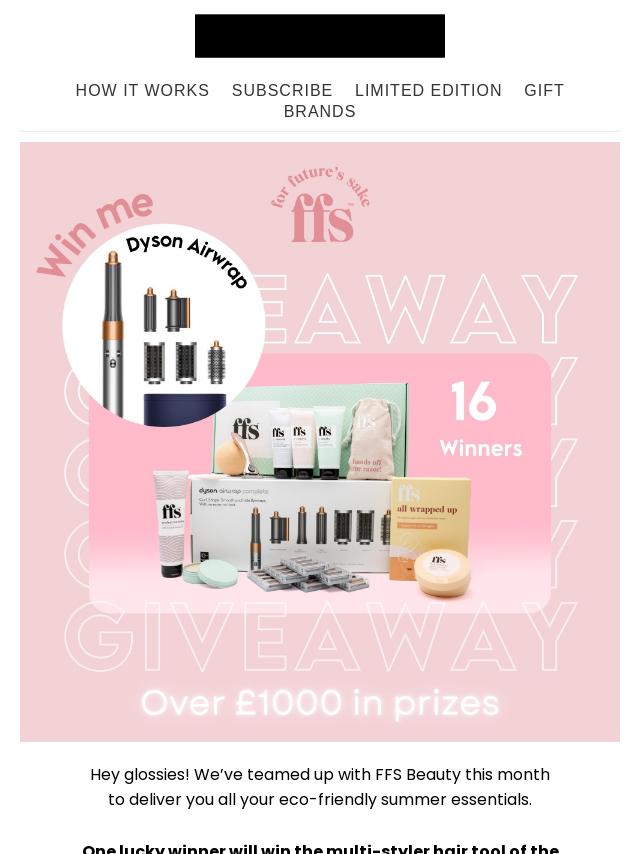Open the LIMITED EDITION section
Viewport: 640px width, 854px height.
click(428, 90)
